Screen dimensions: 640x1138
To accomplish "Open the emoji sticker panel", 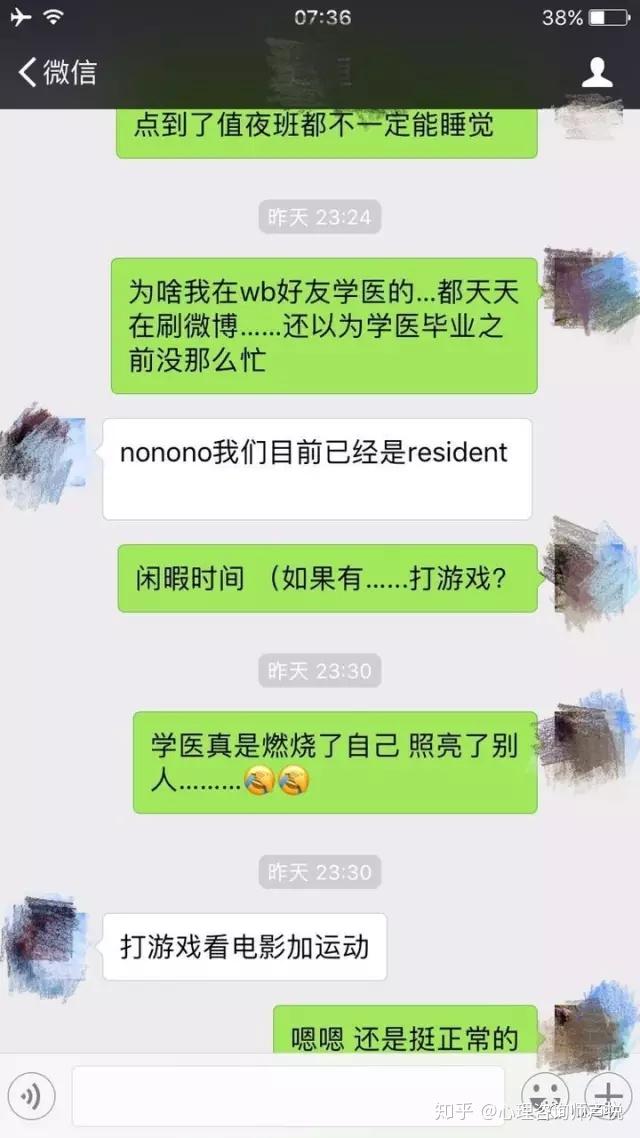I will click(x=545, y=1095).
